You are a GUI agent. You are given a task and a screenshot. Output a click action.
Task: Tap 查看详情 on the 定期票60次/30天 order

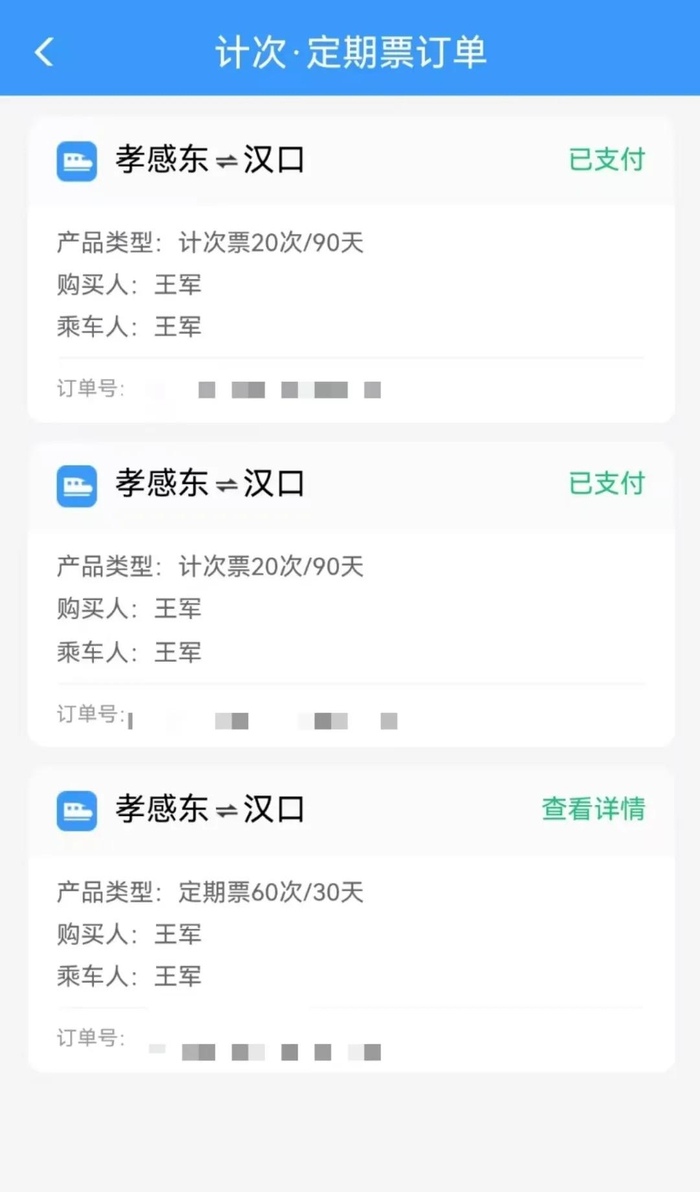point(593,808)
